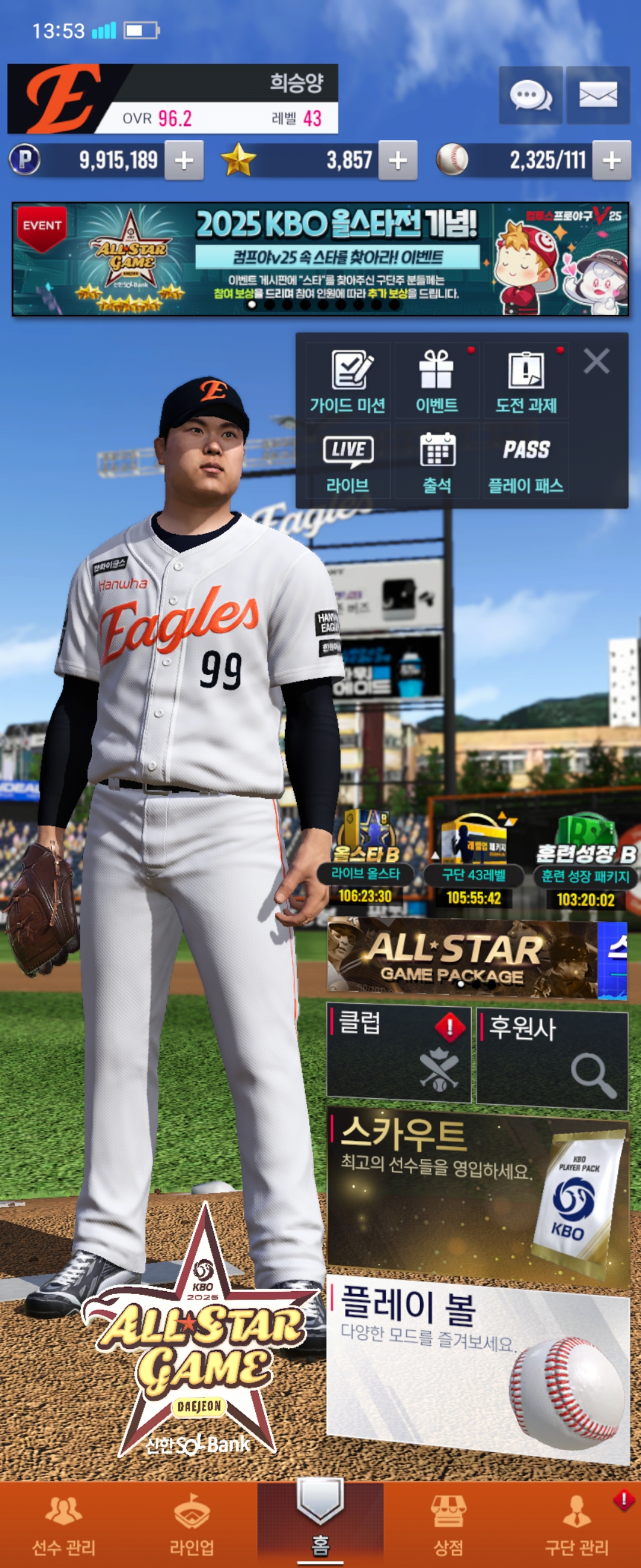Open the 이벤트 gift menu

pos(437,381)
